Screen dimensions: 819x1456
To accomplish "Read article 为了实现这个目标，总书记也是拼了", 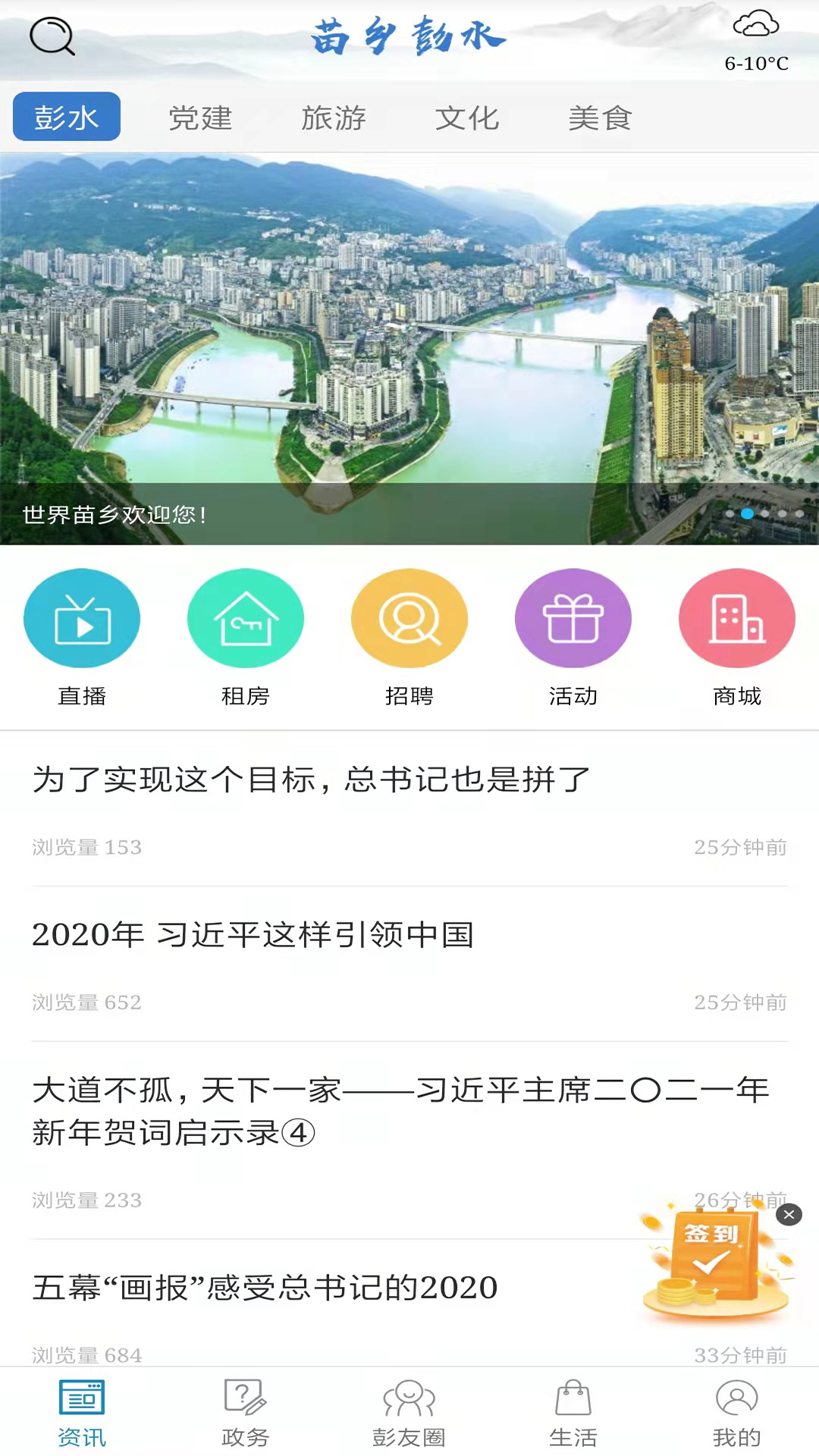I will coord(311,780).
